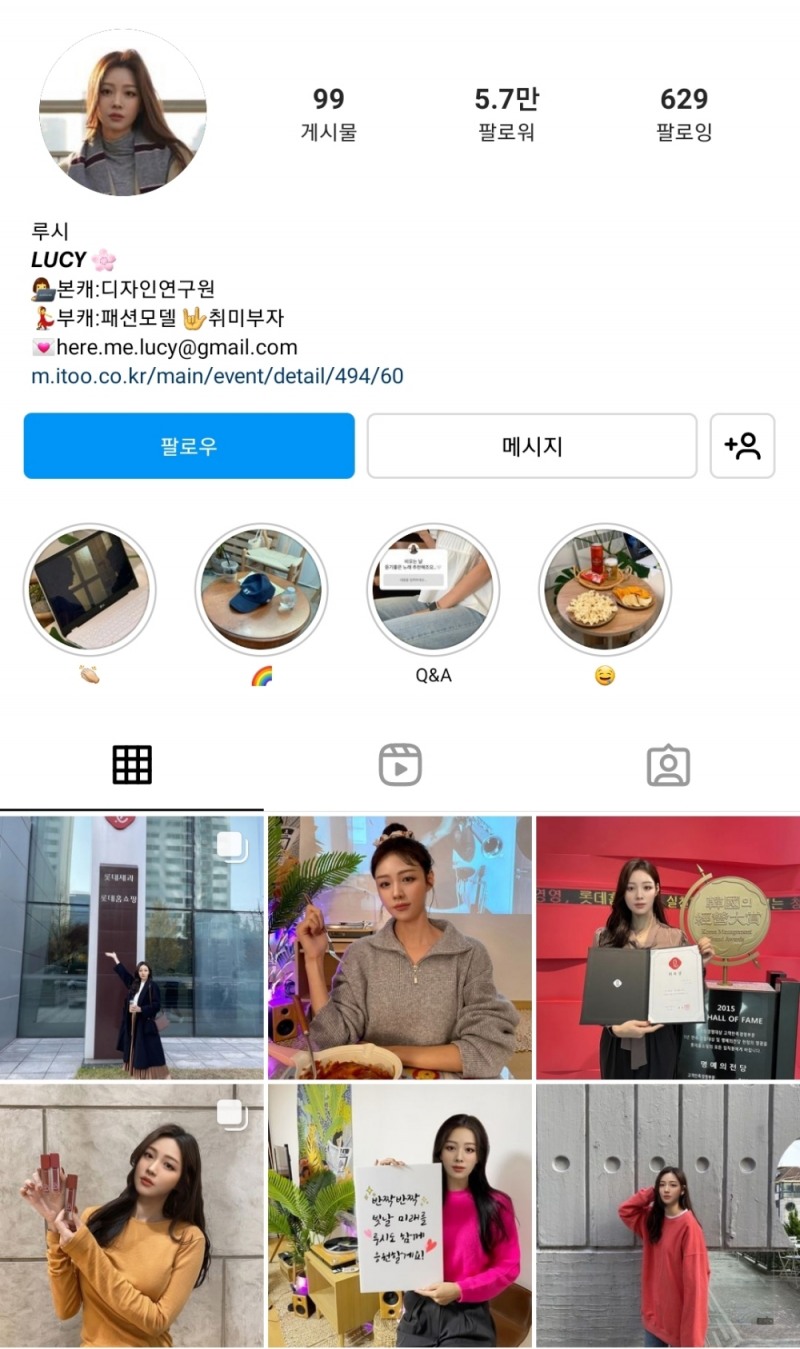Open the yellow top lipstick post
The width and height of the screenshot is (800, 1349).
(132, 1215)
